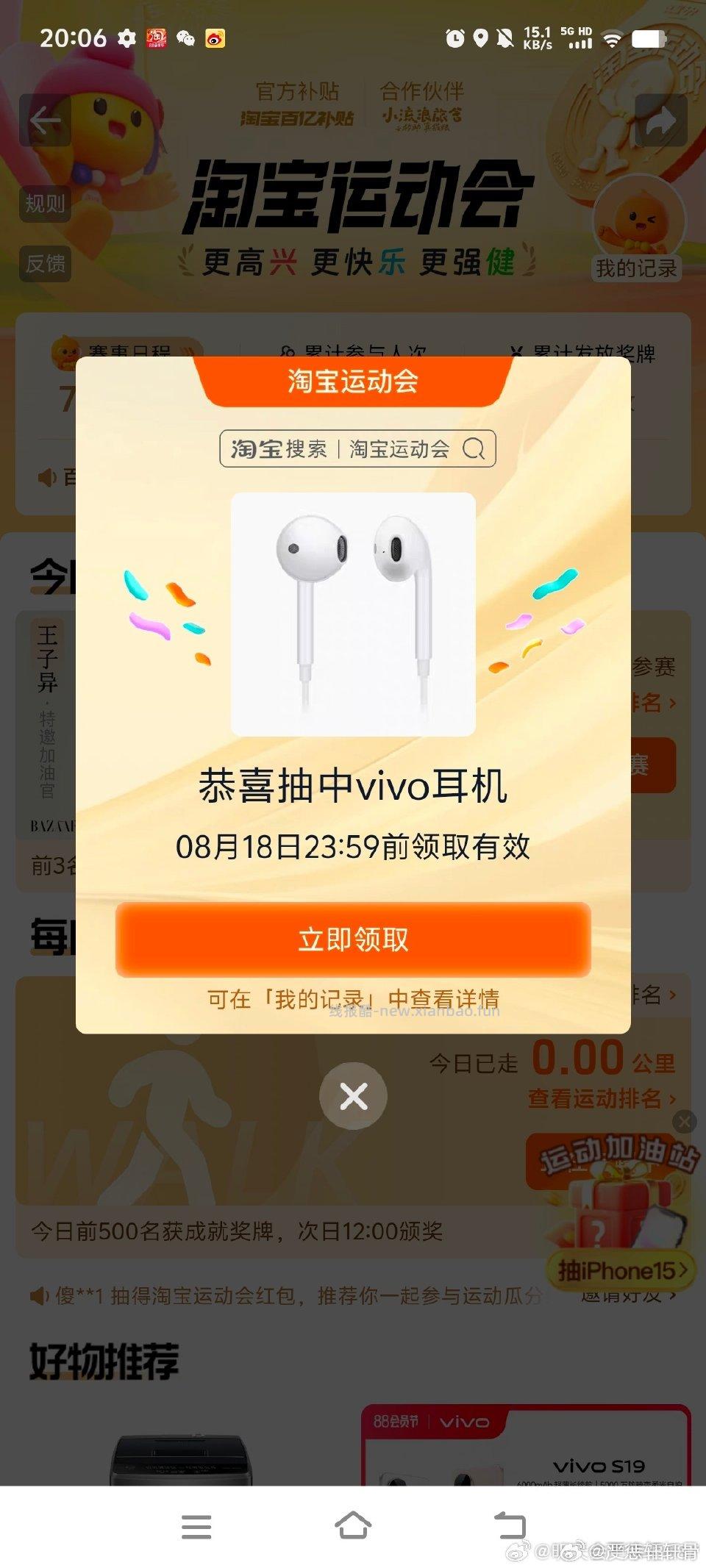Tap the share arrow at top right
706x1568 pixels.
661,121
